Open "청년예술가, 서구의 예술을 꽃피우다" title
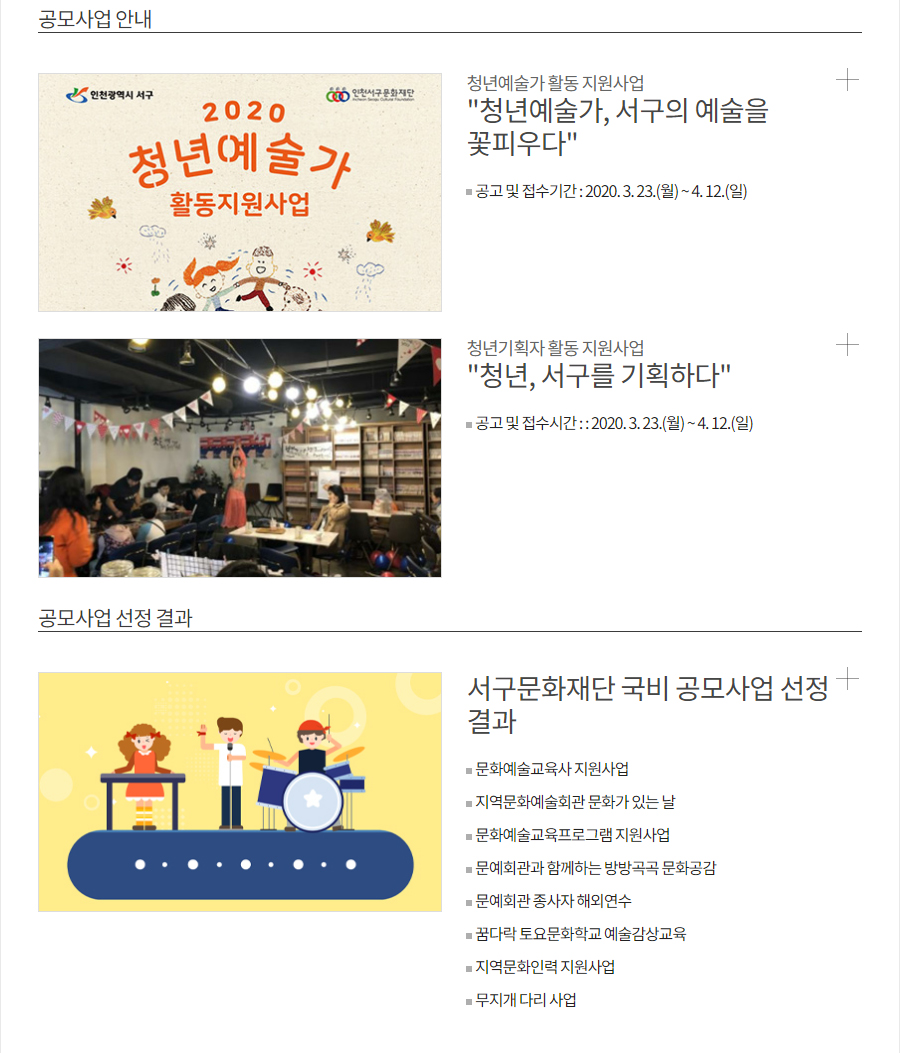The height and width of the screenshot is (1053, 900). click(x=617, y=126)
